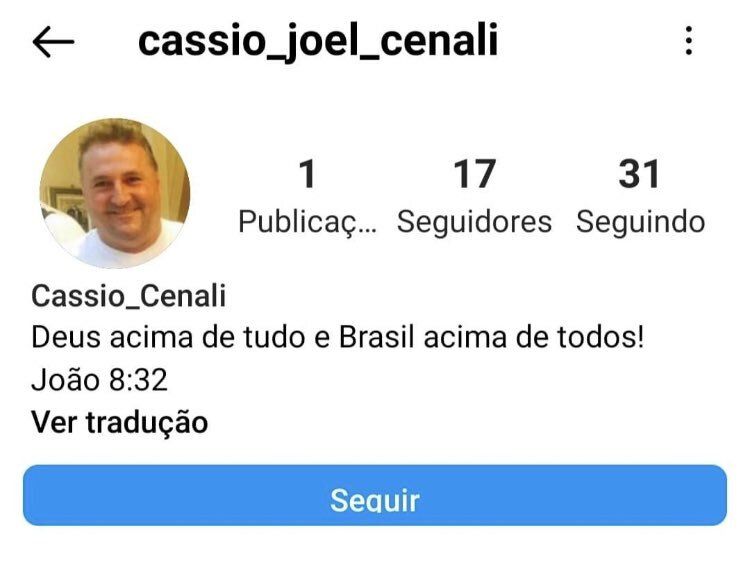The image size is (750, 567).
Task: Open the three-dot overflow menu
Action: tap(689, 41)
